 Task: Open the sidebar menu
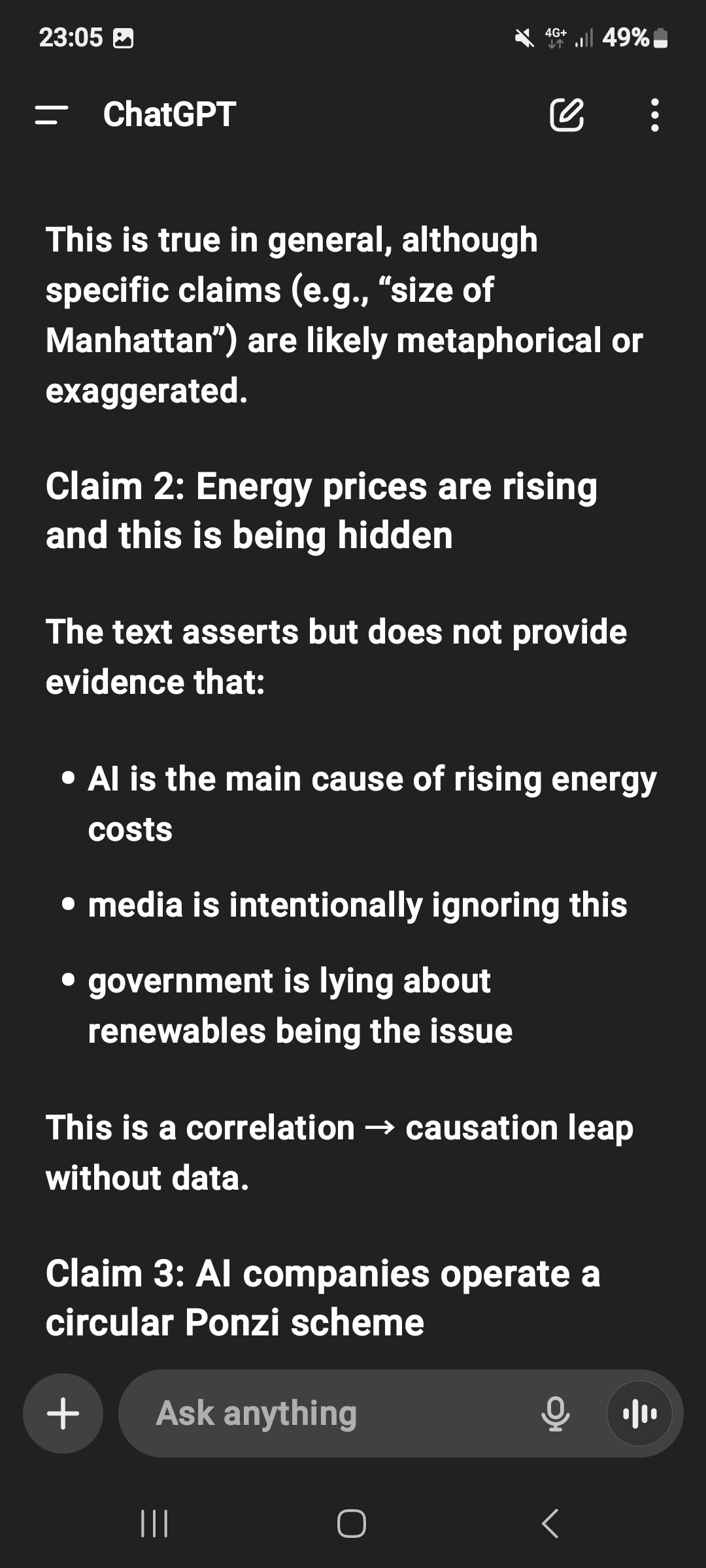pos(51,115)
